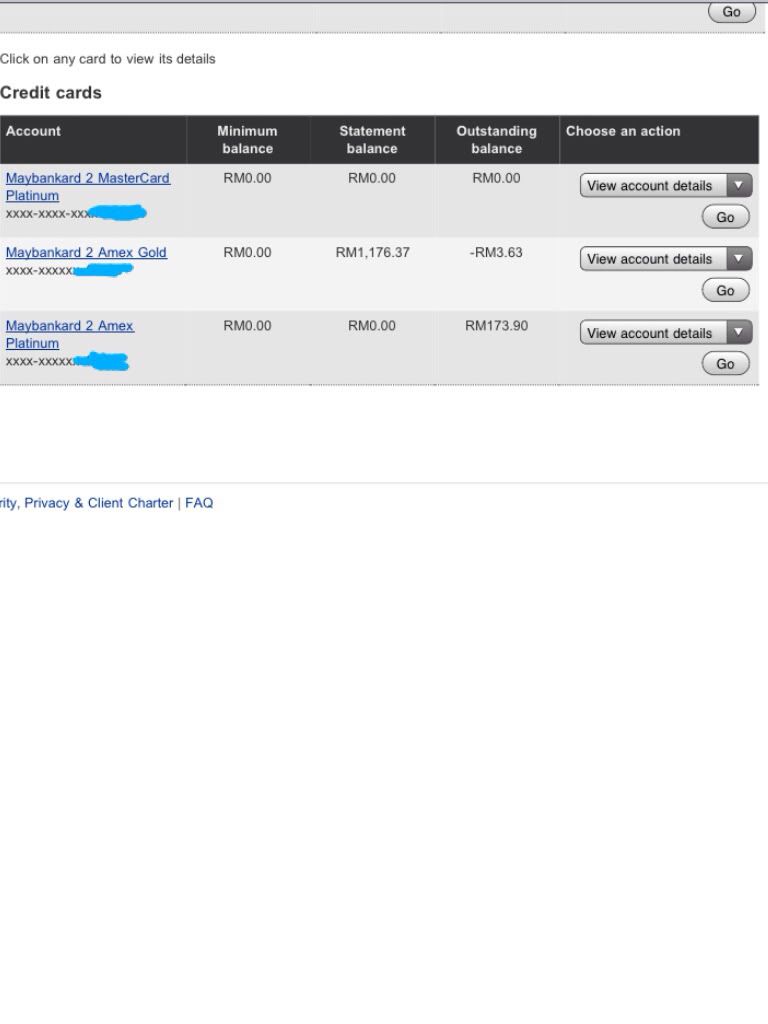Open the FAQ link
This screenshot has width=768, height=1024.
[199, 503]
